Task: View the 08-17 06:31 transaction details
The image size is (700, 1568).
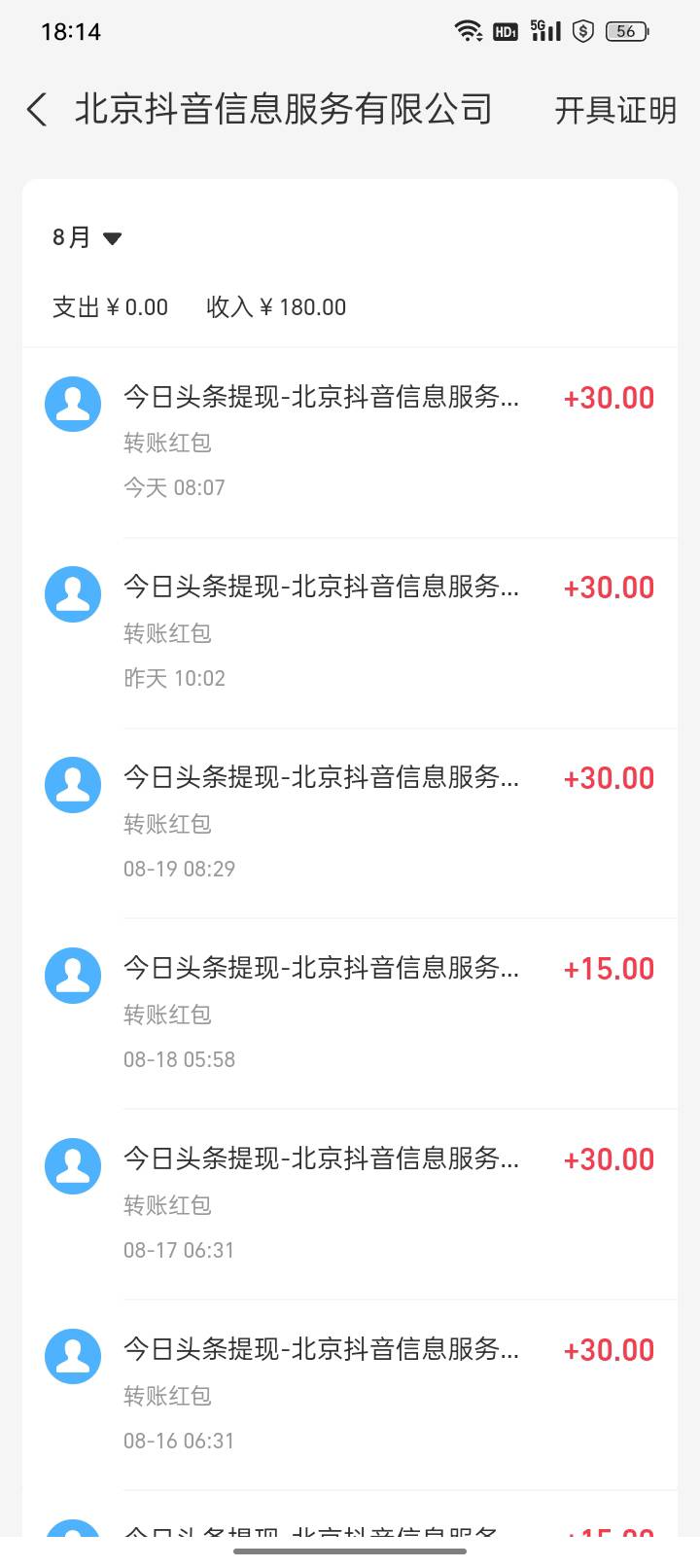Action: click(350, 1205)
